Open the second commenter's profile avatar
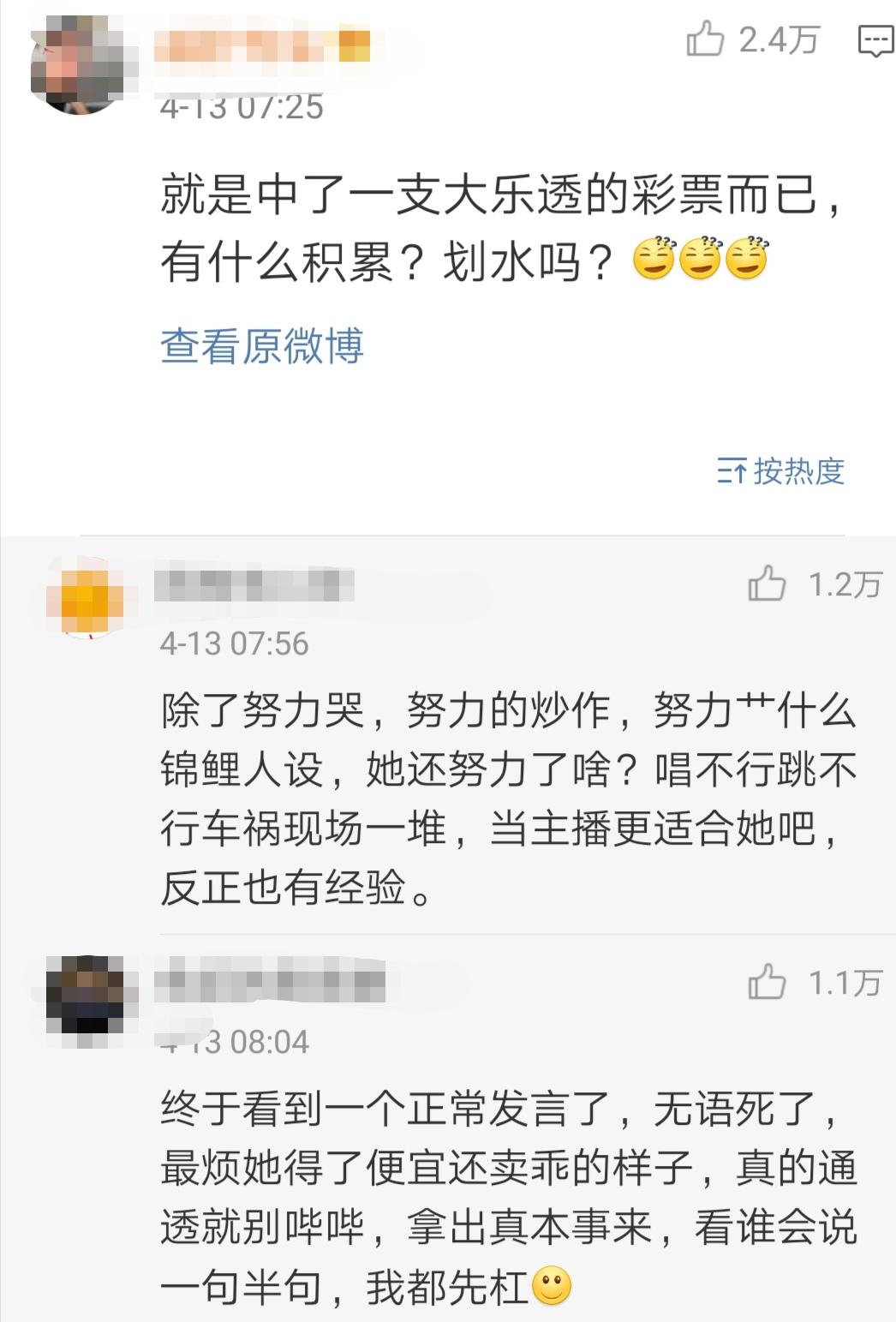896x1322 pixels. 86,598
